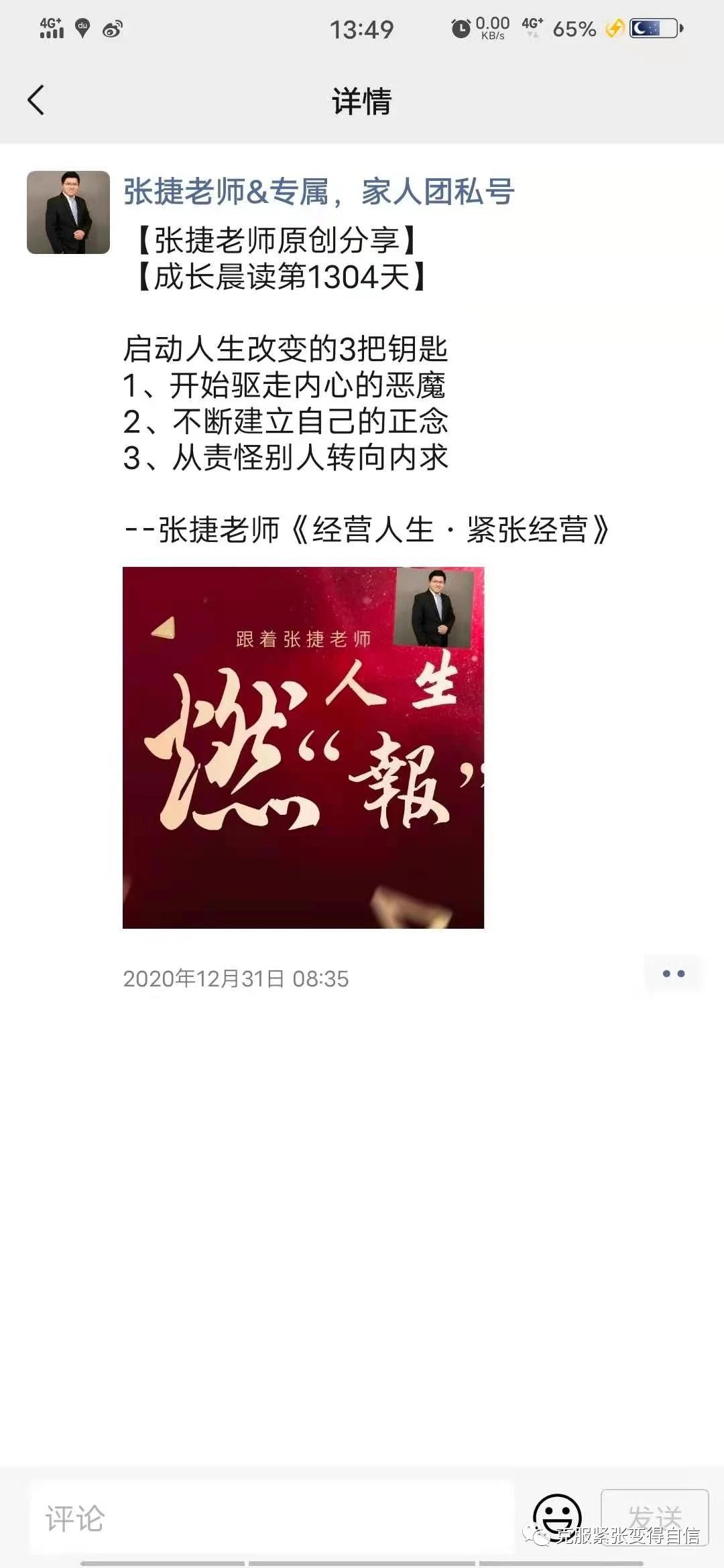724x1568 pixels.
Task: Open the two-dot like and comment menu
Action: [x=673, y=974]
